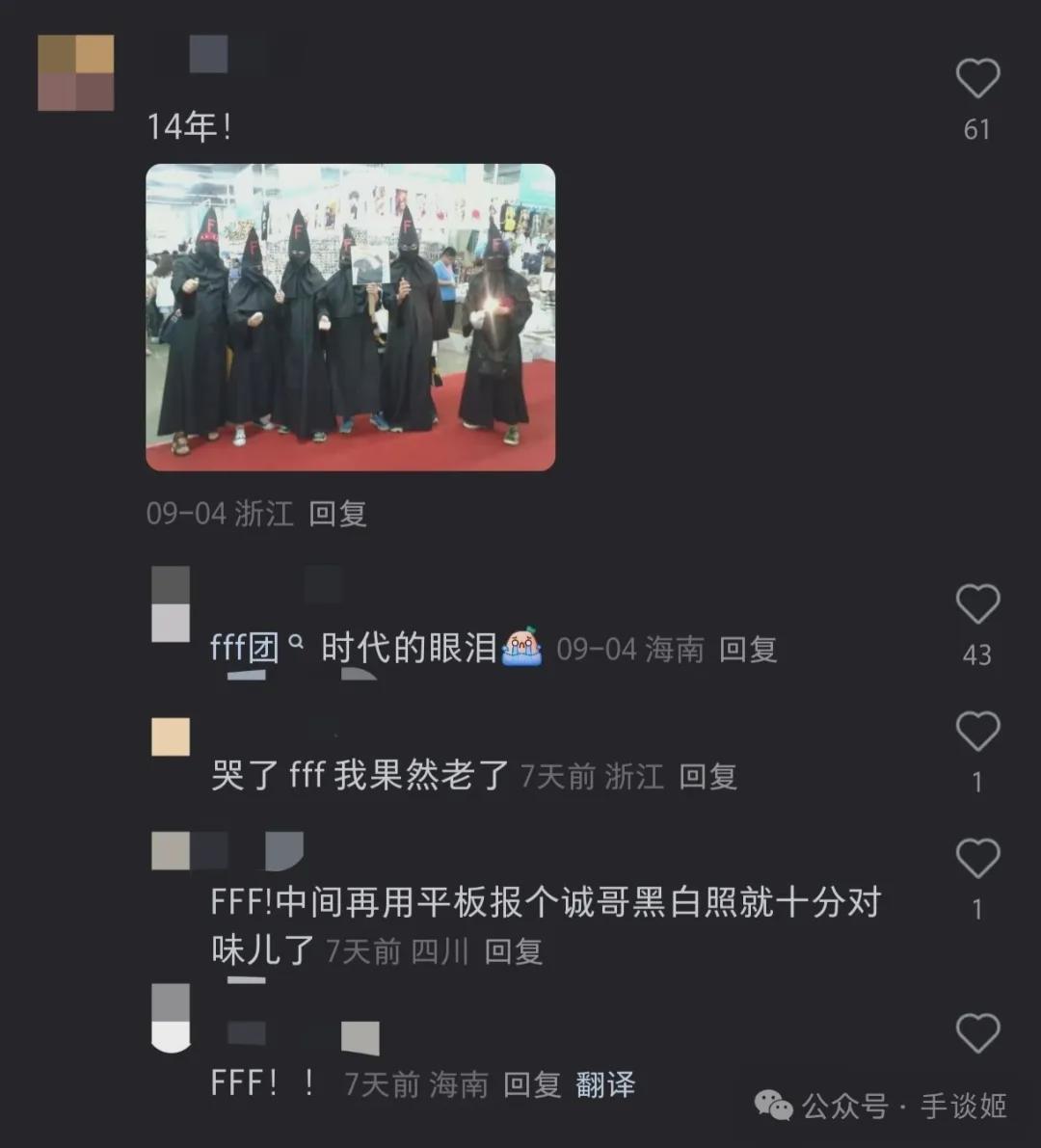The width and height of the screenshot is (1041, 1148).
Task: Like the "哭了 fff 我果然老了" comment
Action: pos(976,732)
